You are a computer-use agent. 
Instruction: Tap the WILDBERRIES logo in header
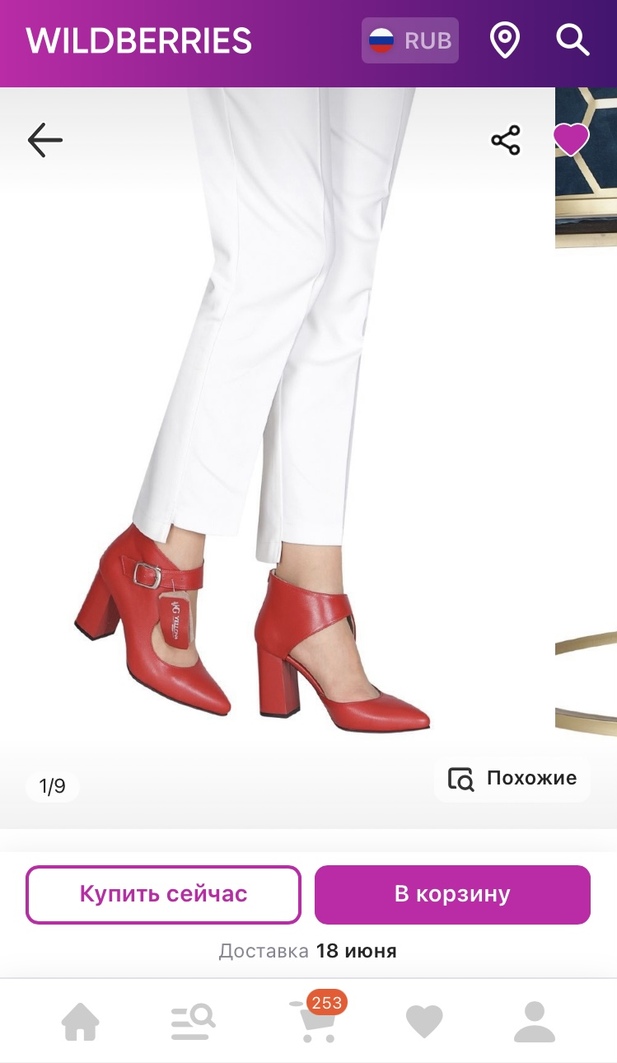click(138, 41)
